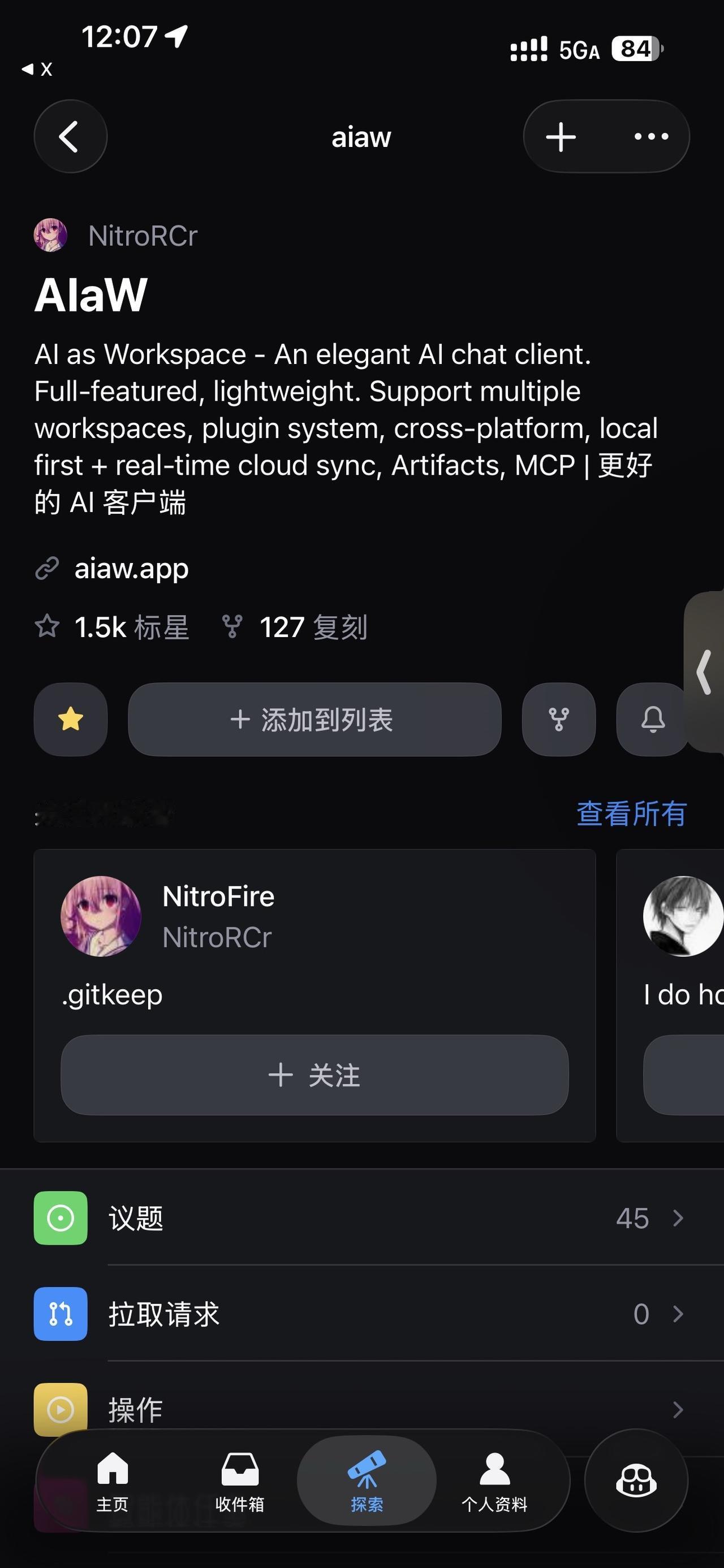
Task: Open the 议题 (Issues) icon
Action: pos(61,1218)
